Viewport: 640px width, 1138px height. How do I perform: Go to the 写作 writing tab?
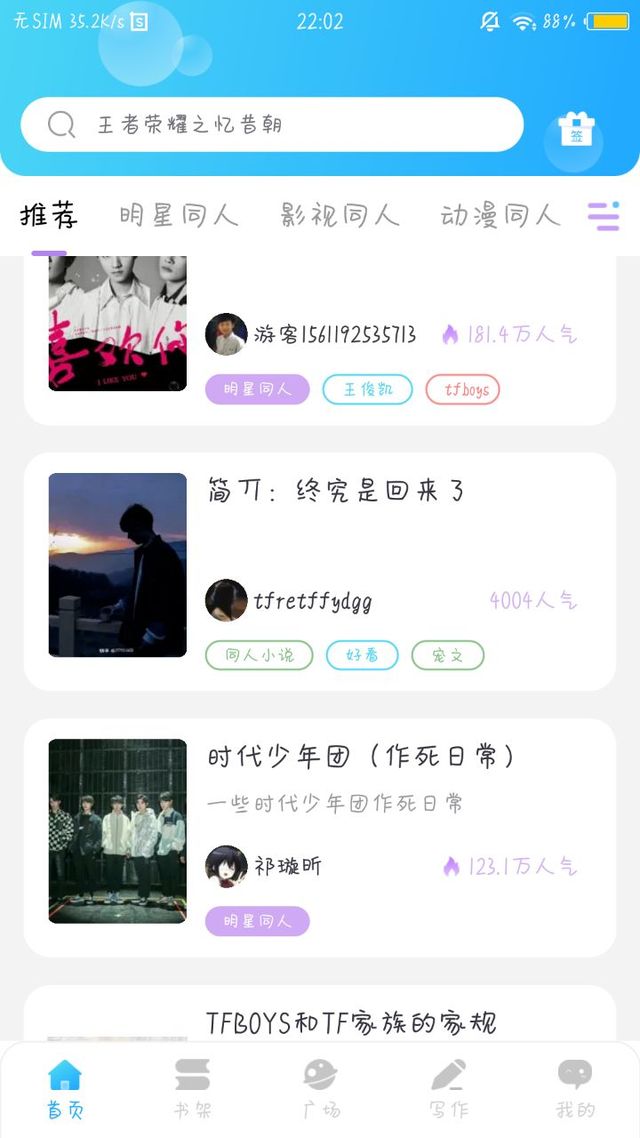448,1088
